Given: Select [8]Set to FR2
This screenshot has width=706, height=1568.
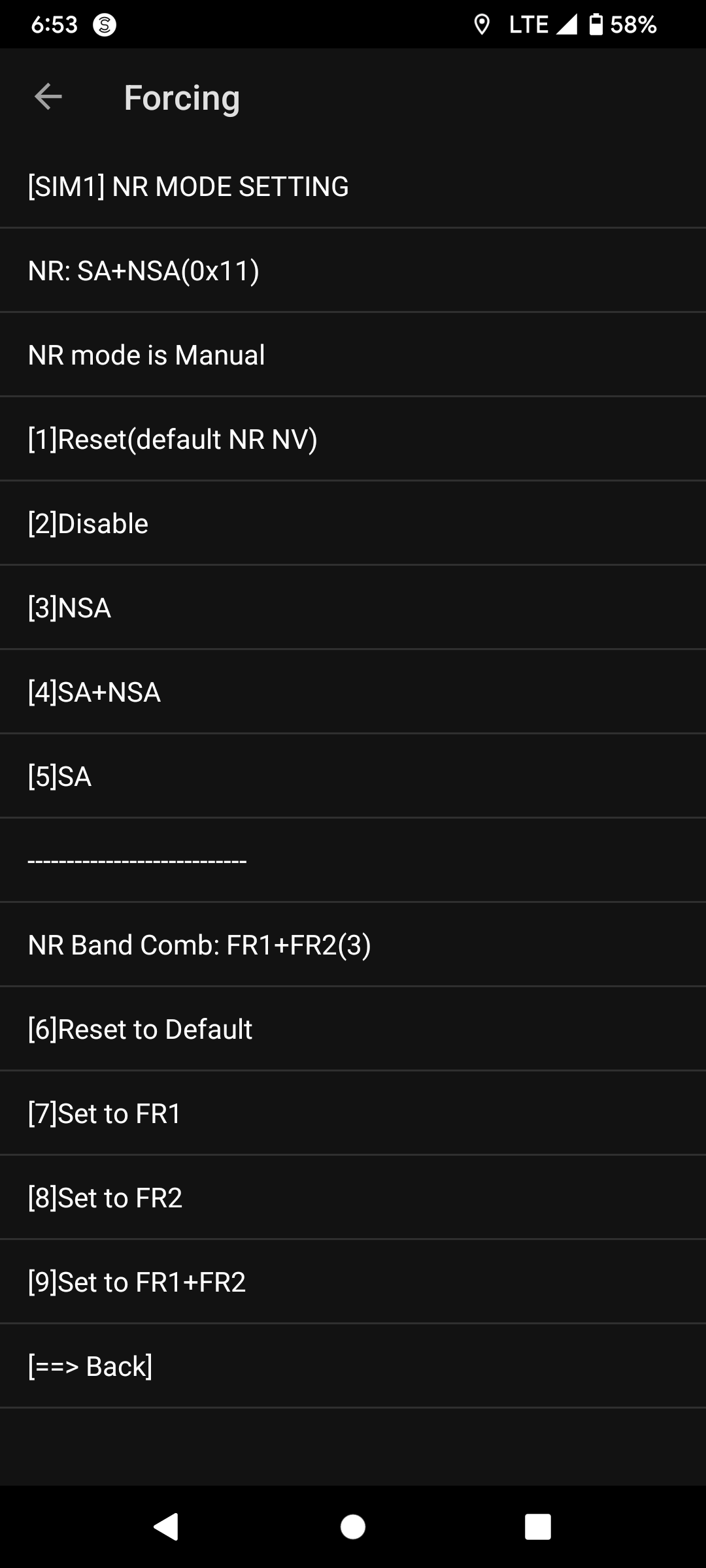Looking at the screenshot, I should click(353, 1198).
